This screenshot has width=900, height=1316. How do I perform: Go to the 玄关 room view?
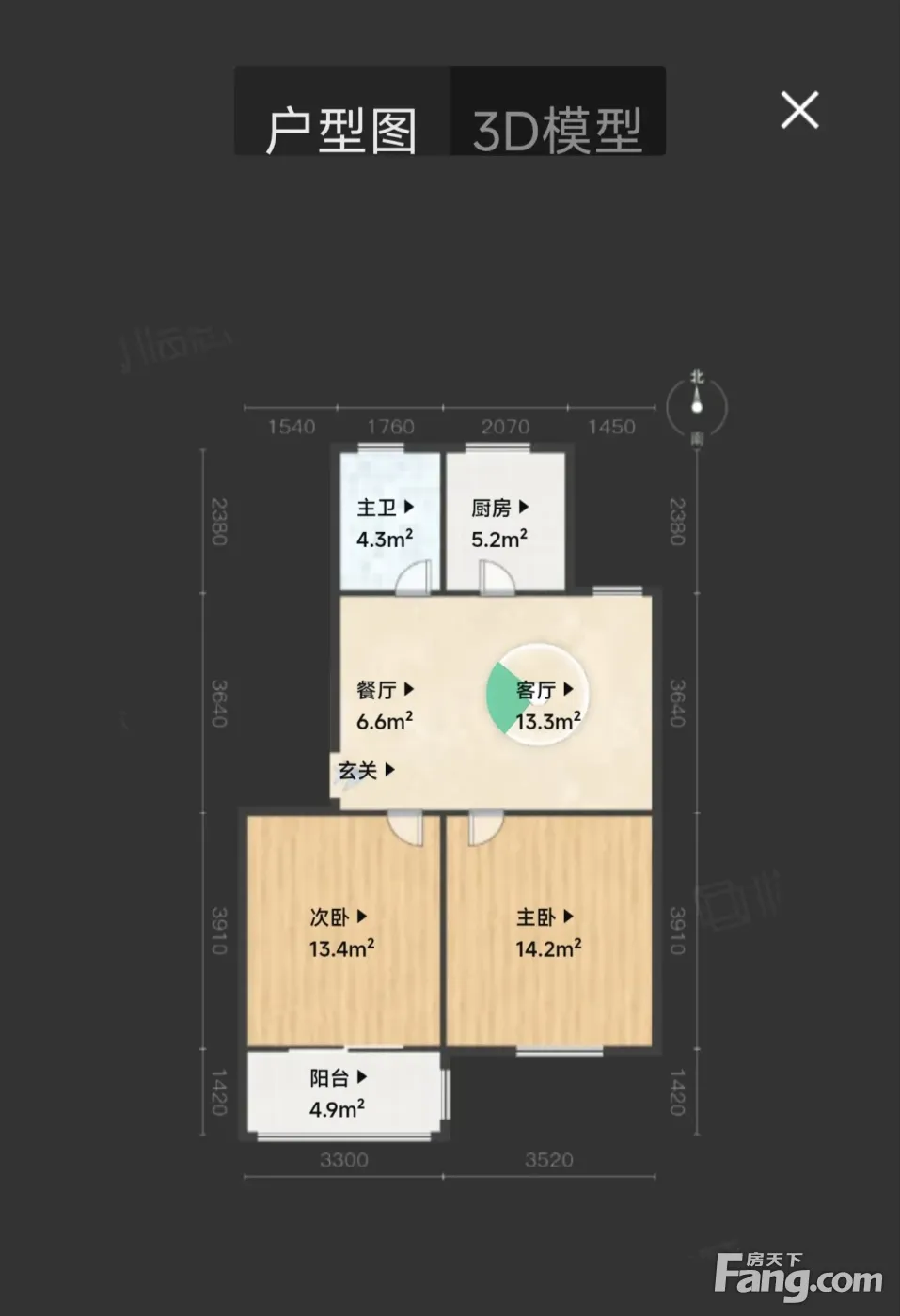(366, 771)
